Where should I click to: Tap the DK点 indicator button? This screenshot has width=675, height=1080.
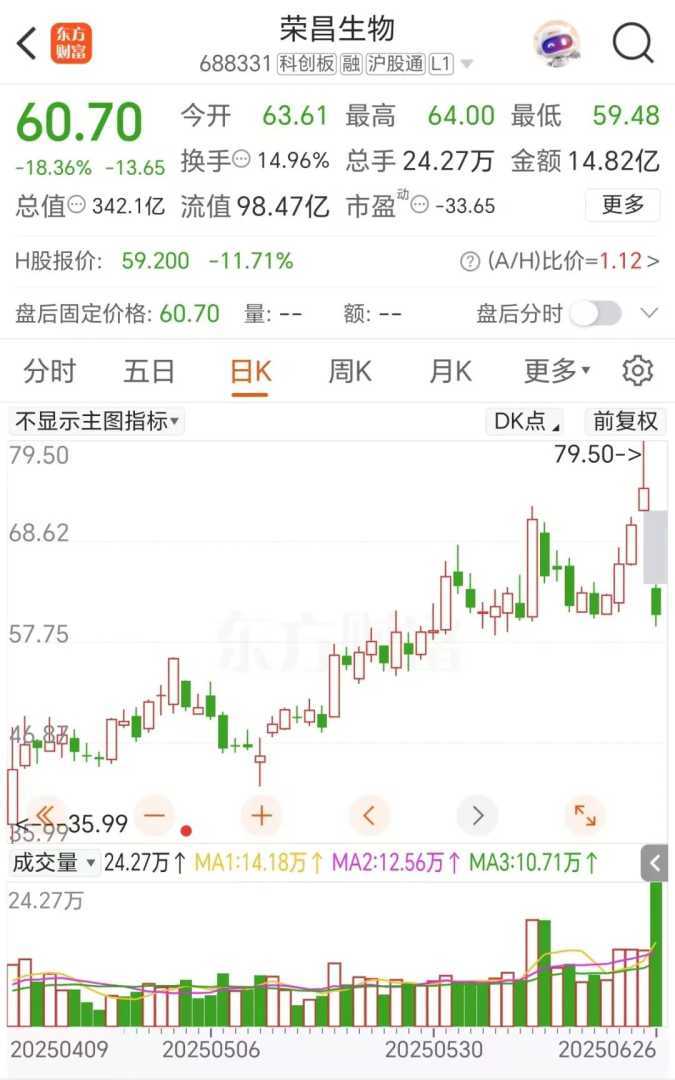pos(527,421)
